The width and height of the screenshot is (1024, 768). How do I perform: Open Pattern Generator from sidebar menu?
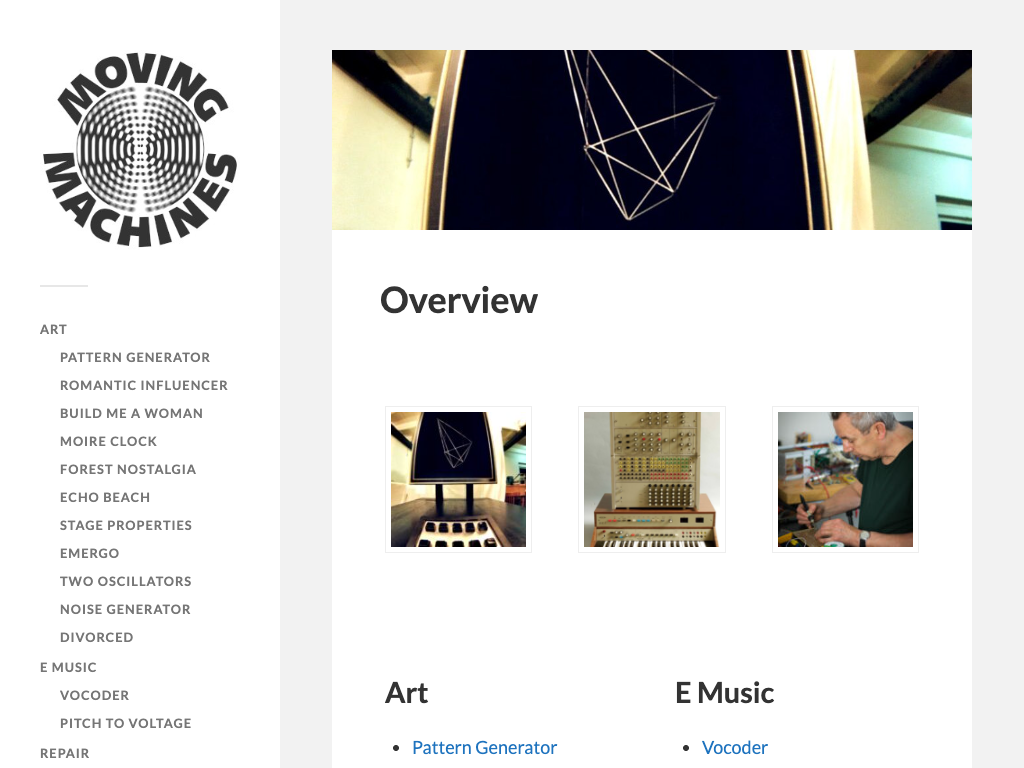click(x=135, y=357)
